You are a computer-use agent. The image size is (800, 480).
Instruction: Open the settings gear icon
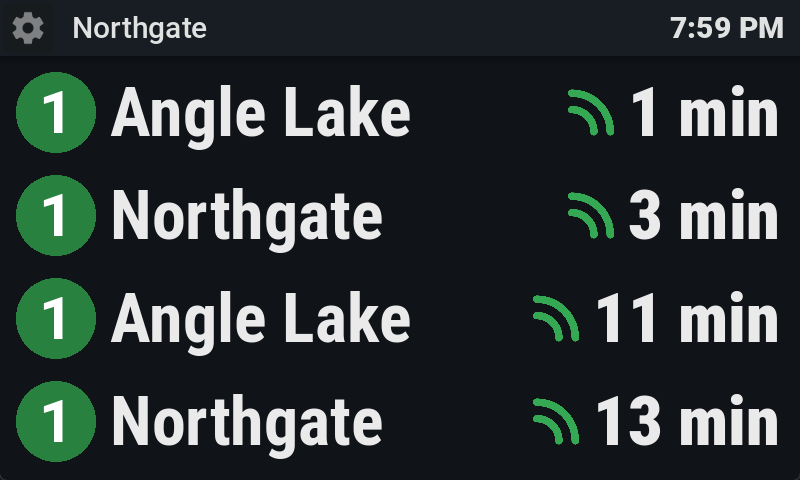(28, 28)
